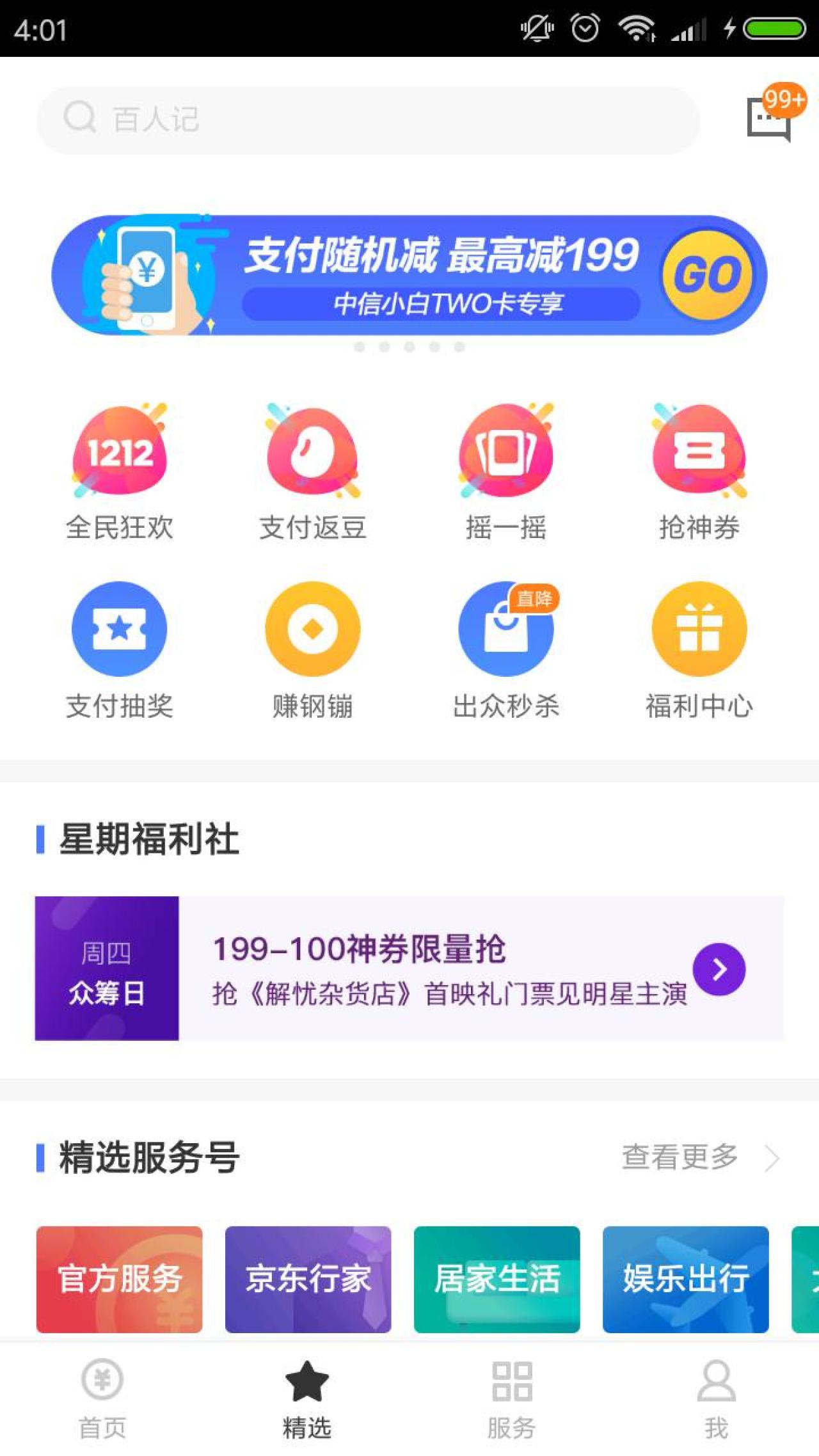The width and height of the screenshot is (819, 1456).
Task: Tap 查看更多 for more service accounts
Action: point(699,1157)
